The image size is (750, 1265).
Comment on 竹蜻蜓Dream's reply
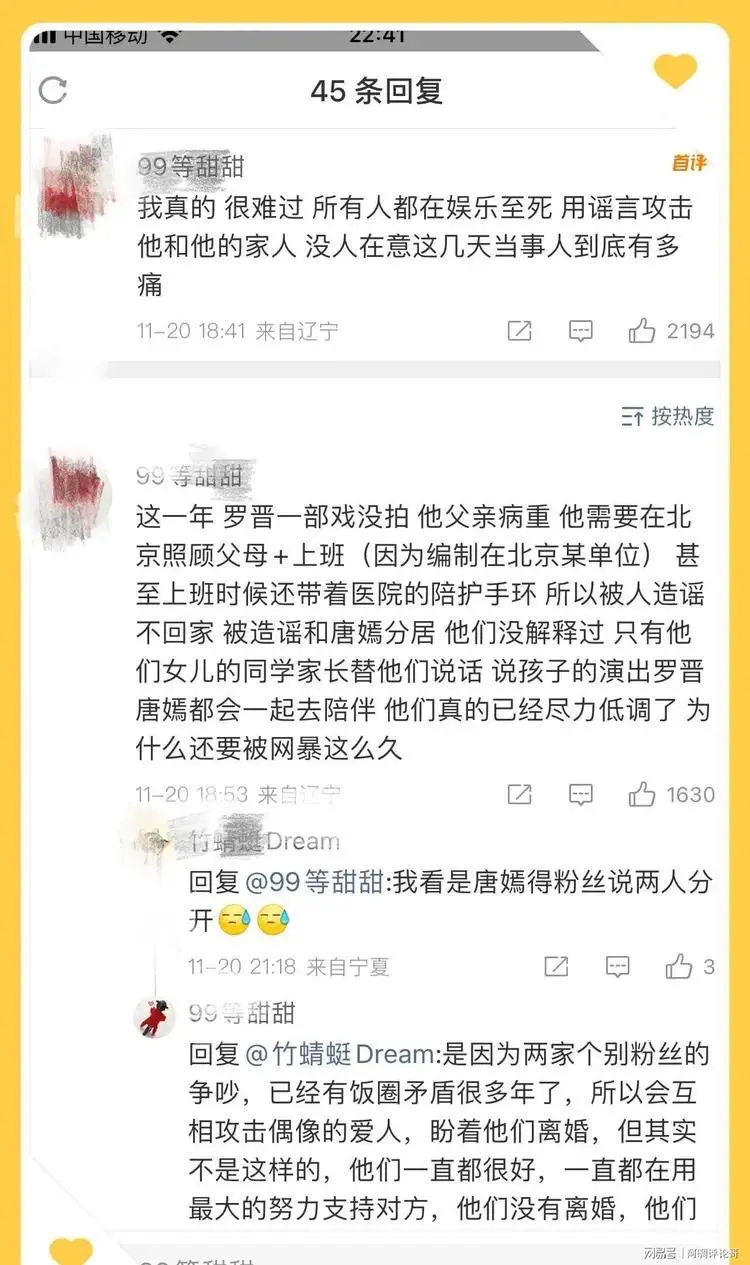pyautogui.click(x=618, y=966)
